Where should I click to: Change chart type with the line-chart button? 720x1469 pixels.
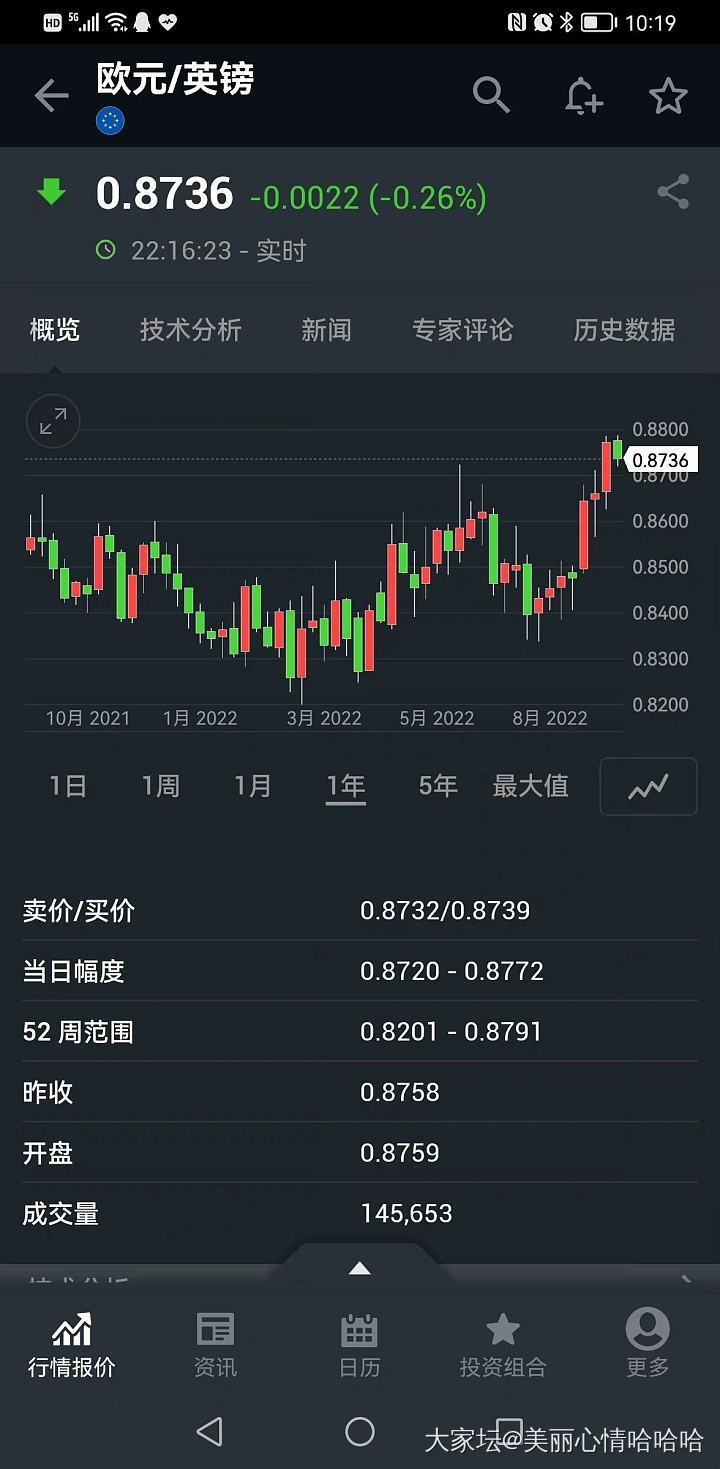648,787
